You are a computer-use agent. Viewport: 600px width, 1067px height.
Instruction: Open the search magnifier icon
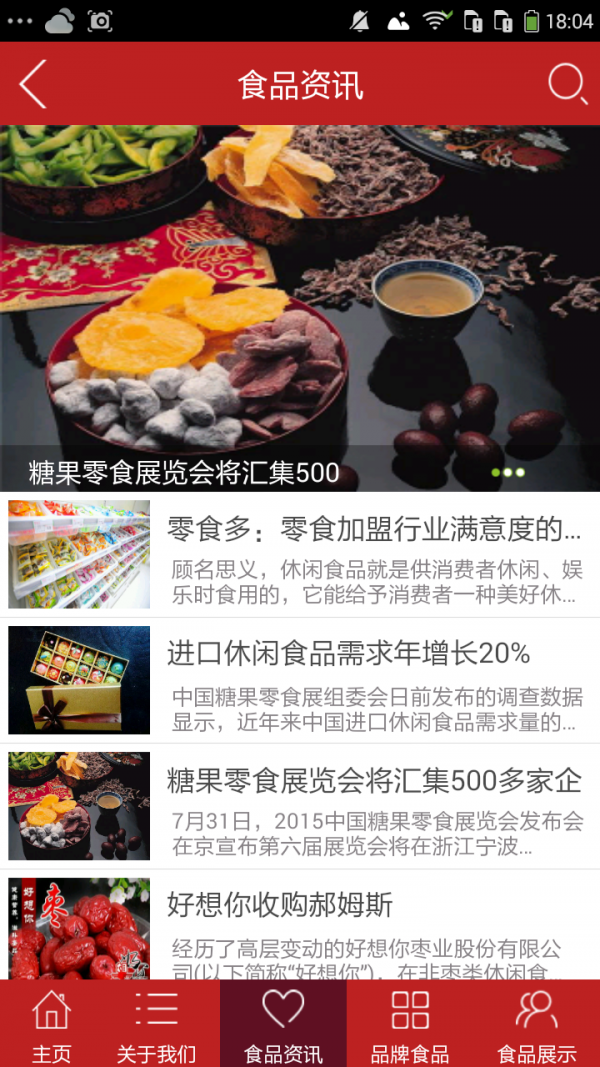[567, 84]
